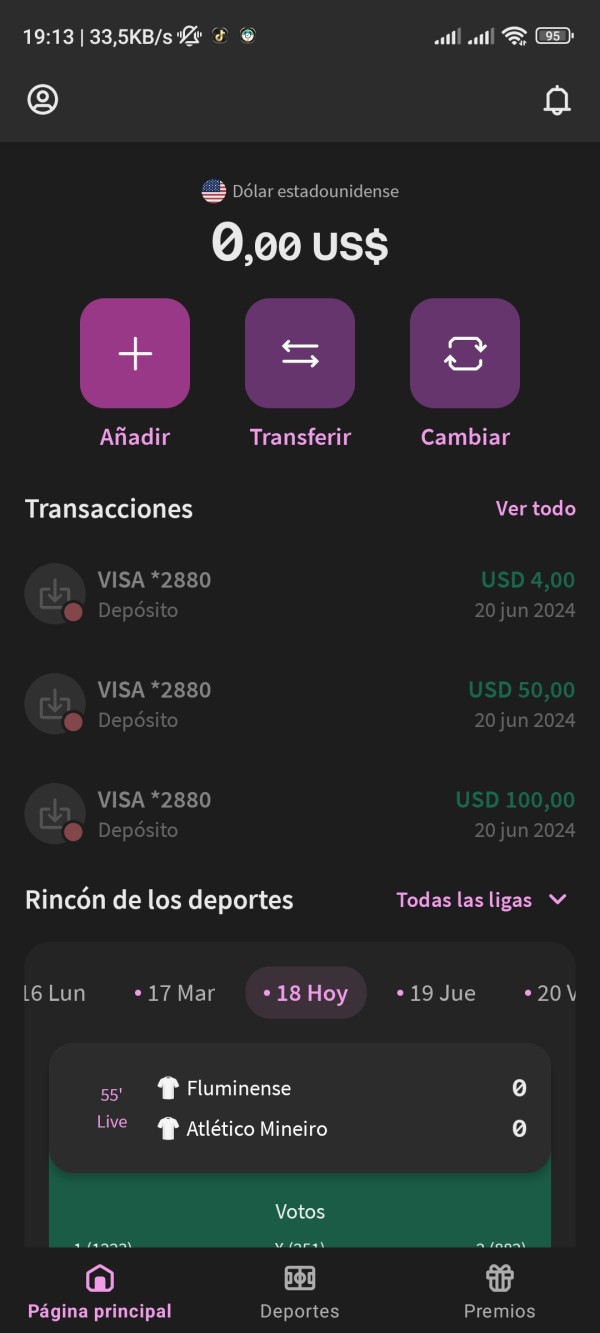This screenshot has width=600, height=1333.
Task: Switch to the Deportes tab
Action: [x=300, y=1292]
